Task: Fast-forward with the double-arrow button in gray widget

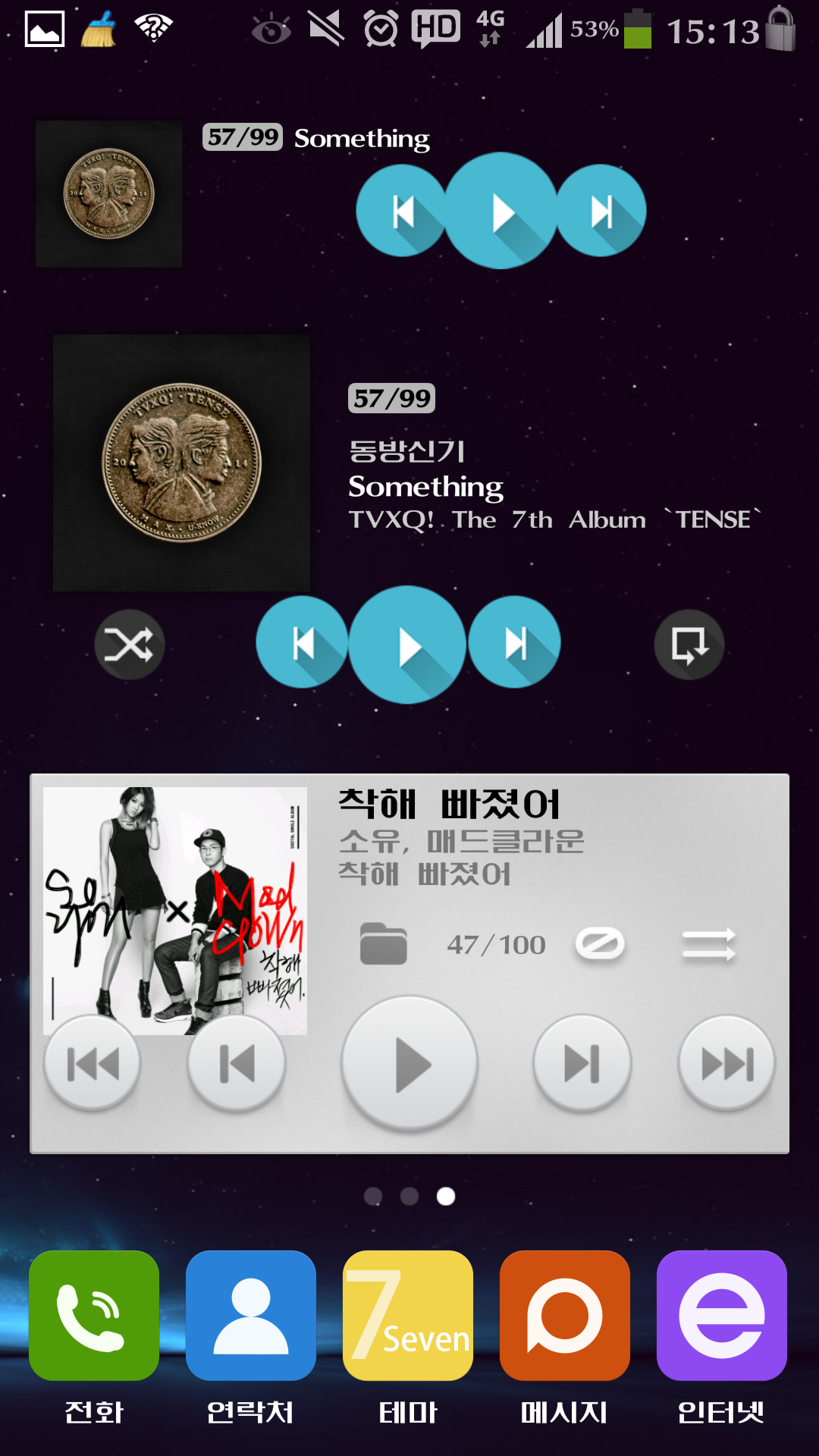Action: click(x=726, y=1063)
